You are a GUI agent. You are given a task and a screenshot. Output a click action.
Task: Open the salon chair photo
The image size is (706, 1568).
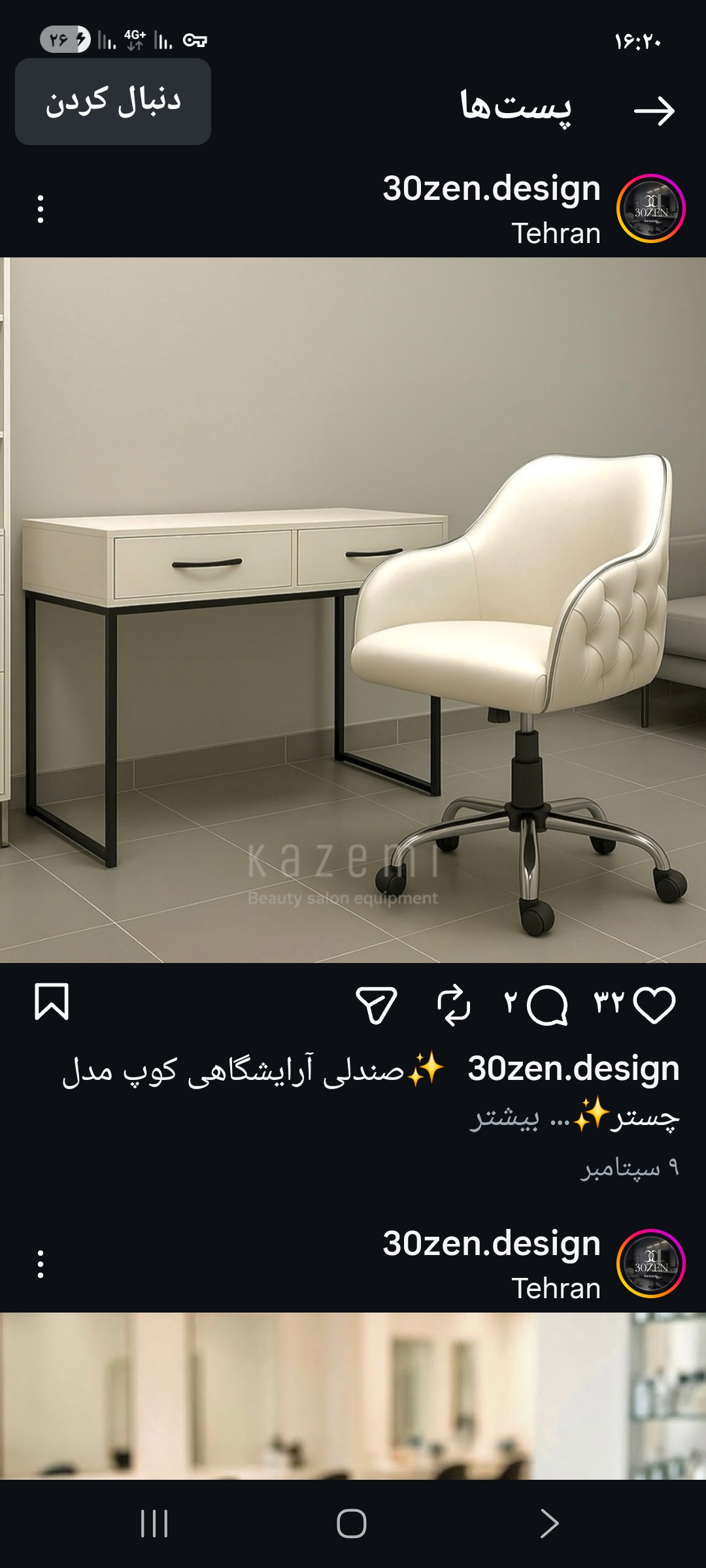tap(353, 610)
